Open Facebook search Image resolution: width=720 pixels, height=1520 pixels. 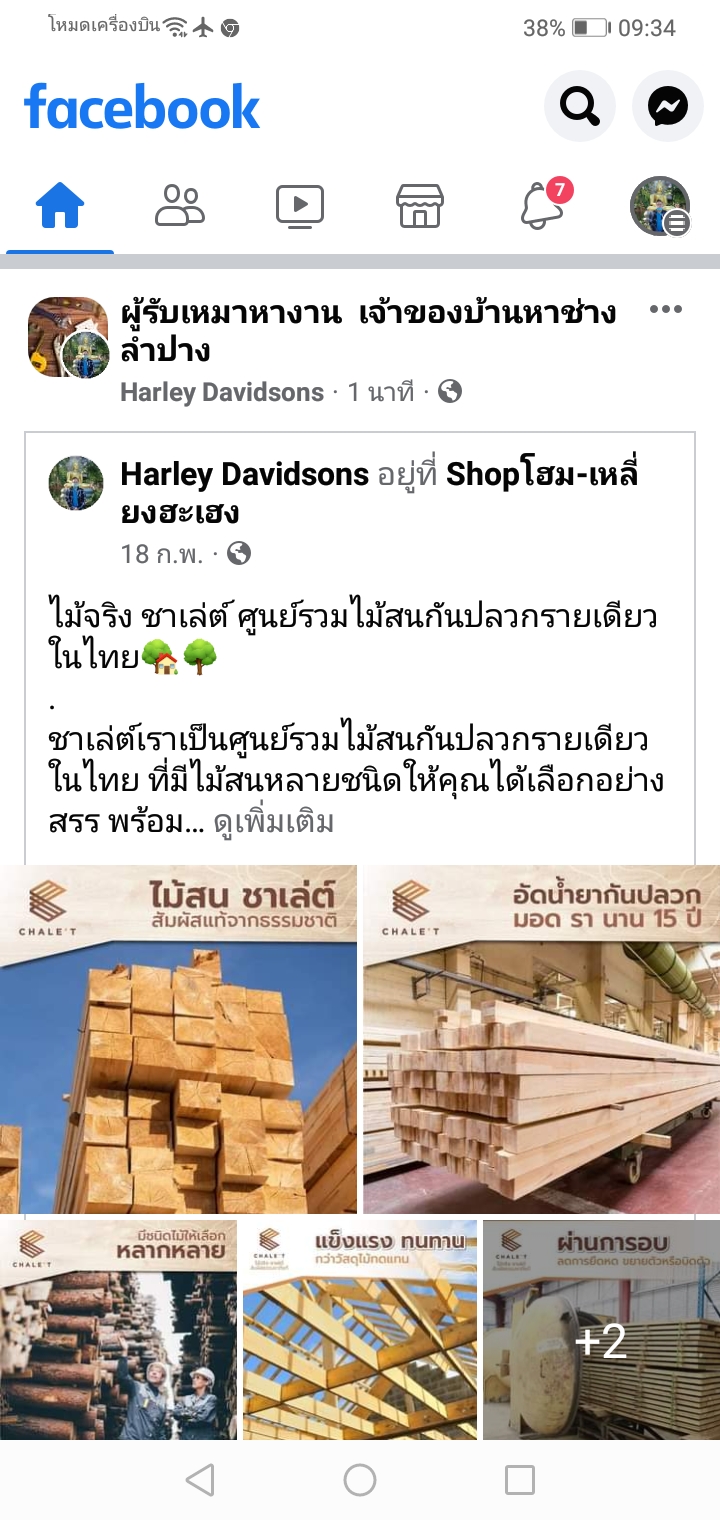(x=579, y=105)
